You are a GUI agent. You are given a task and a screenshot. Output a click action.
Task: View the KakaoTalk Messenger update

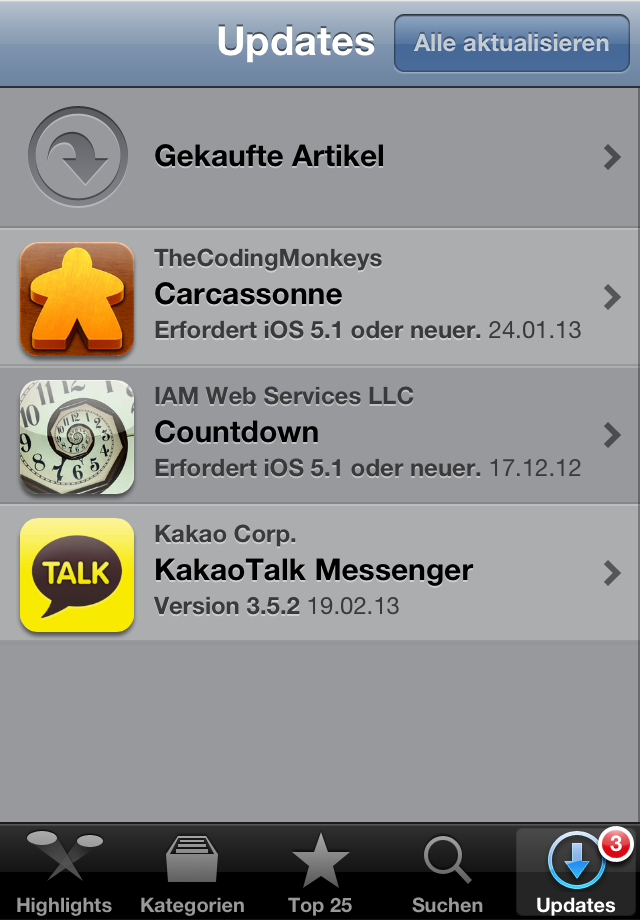[320, 572]
